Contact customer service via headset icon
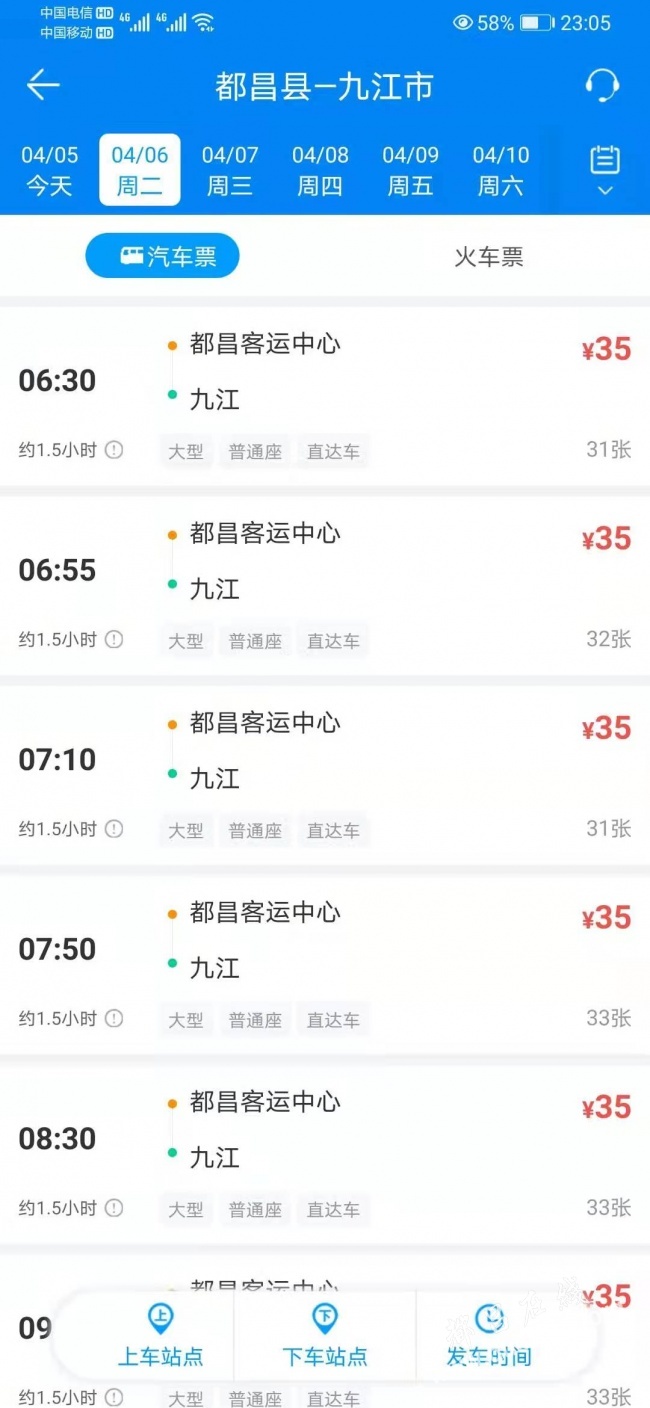The height and width of the screenshot is (1408, 650). (602, 86)
